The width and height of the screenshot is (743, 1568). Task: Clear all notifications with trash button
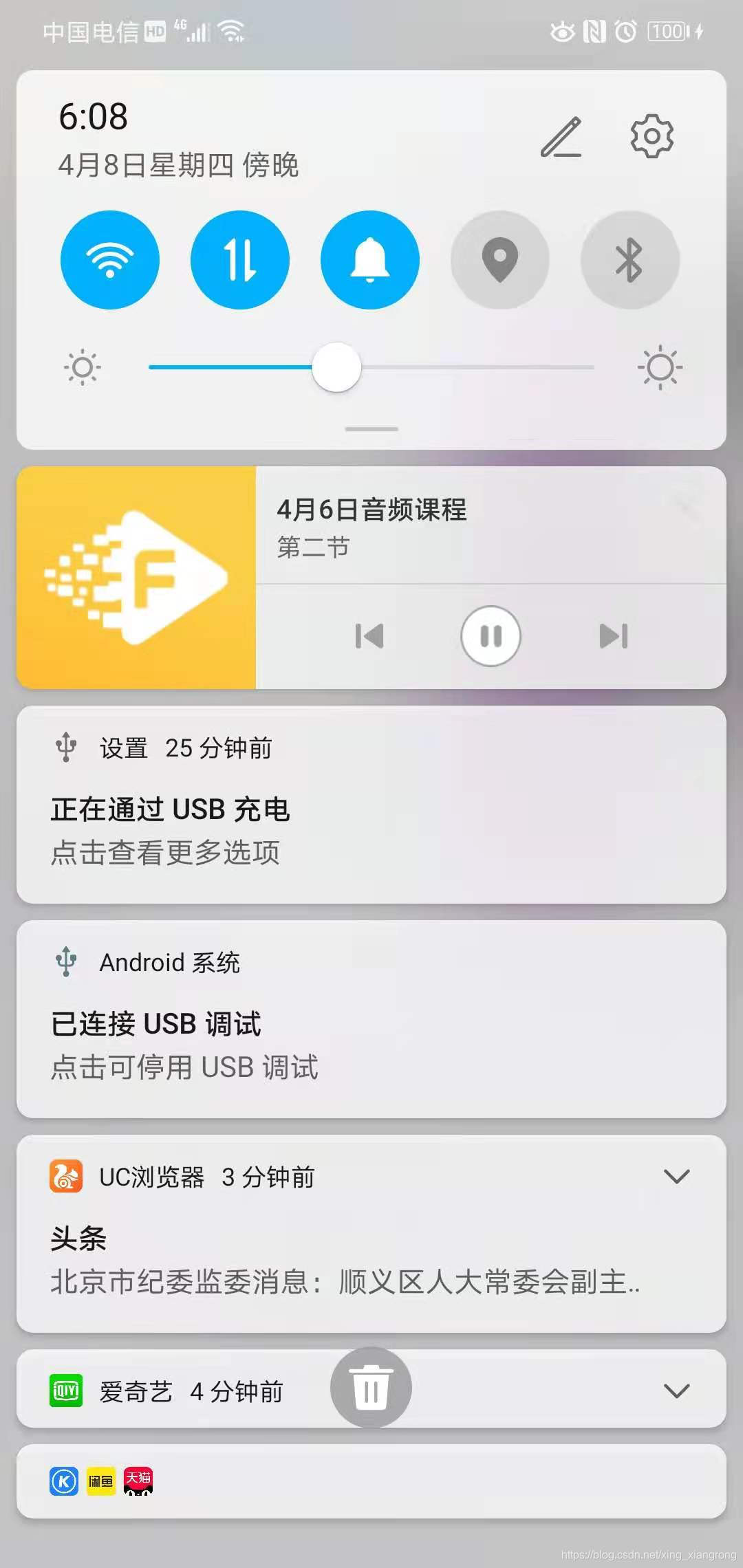(371, 1387)
